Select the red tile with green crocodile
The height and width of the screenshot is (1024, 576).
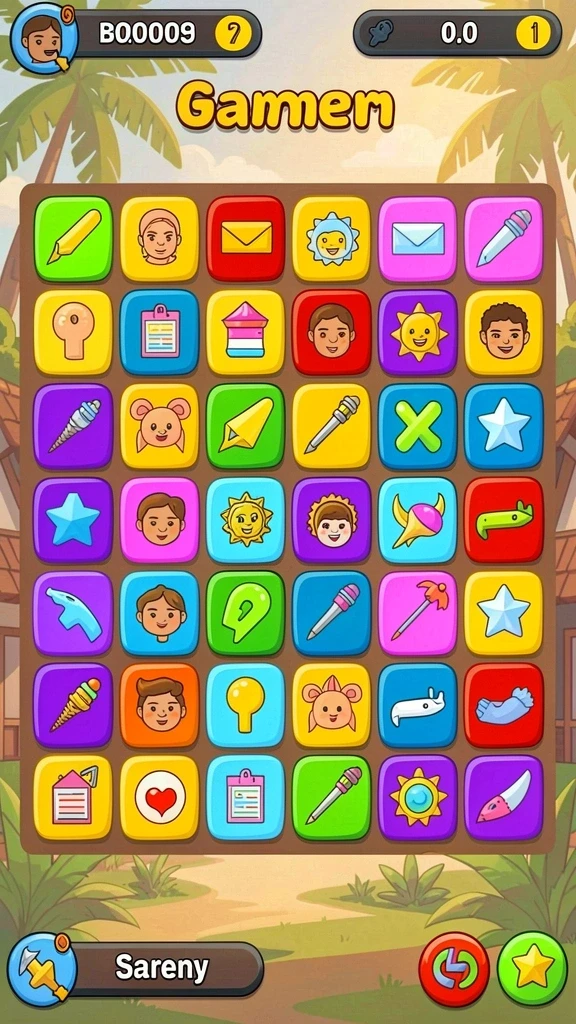click(504, 519)
